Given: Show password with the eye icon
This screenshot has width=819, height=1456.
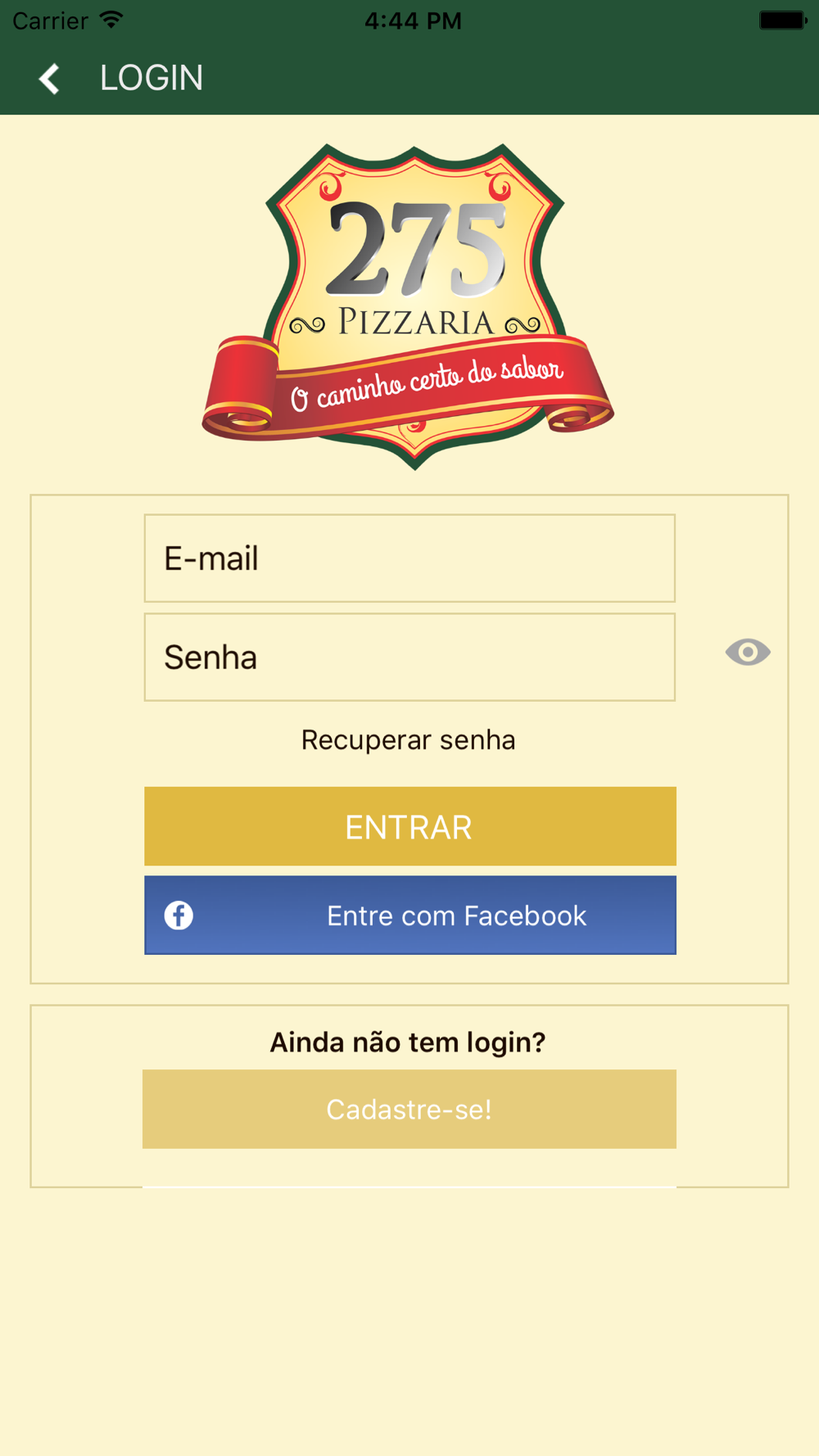Looking at the screenshot, I should [x=748, y=653].
